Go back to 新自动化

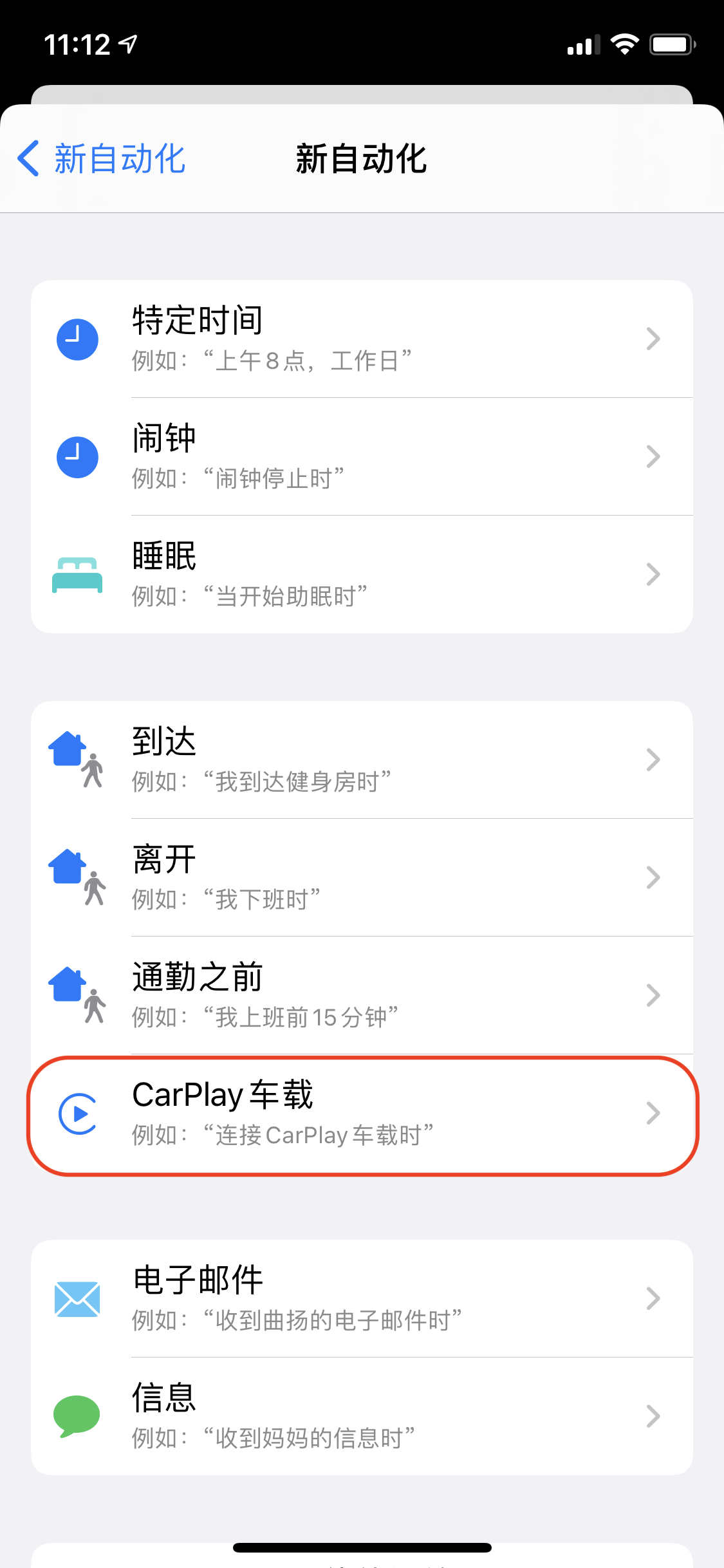102,159
